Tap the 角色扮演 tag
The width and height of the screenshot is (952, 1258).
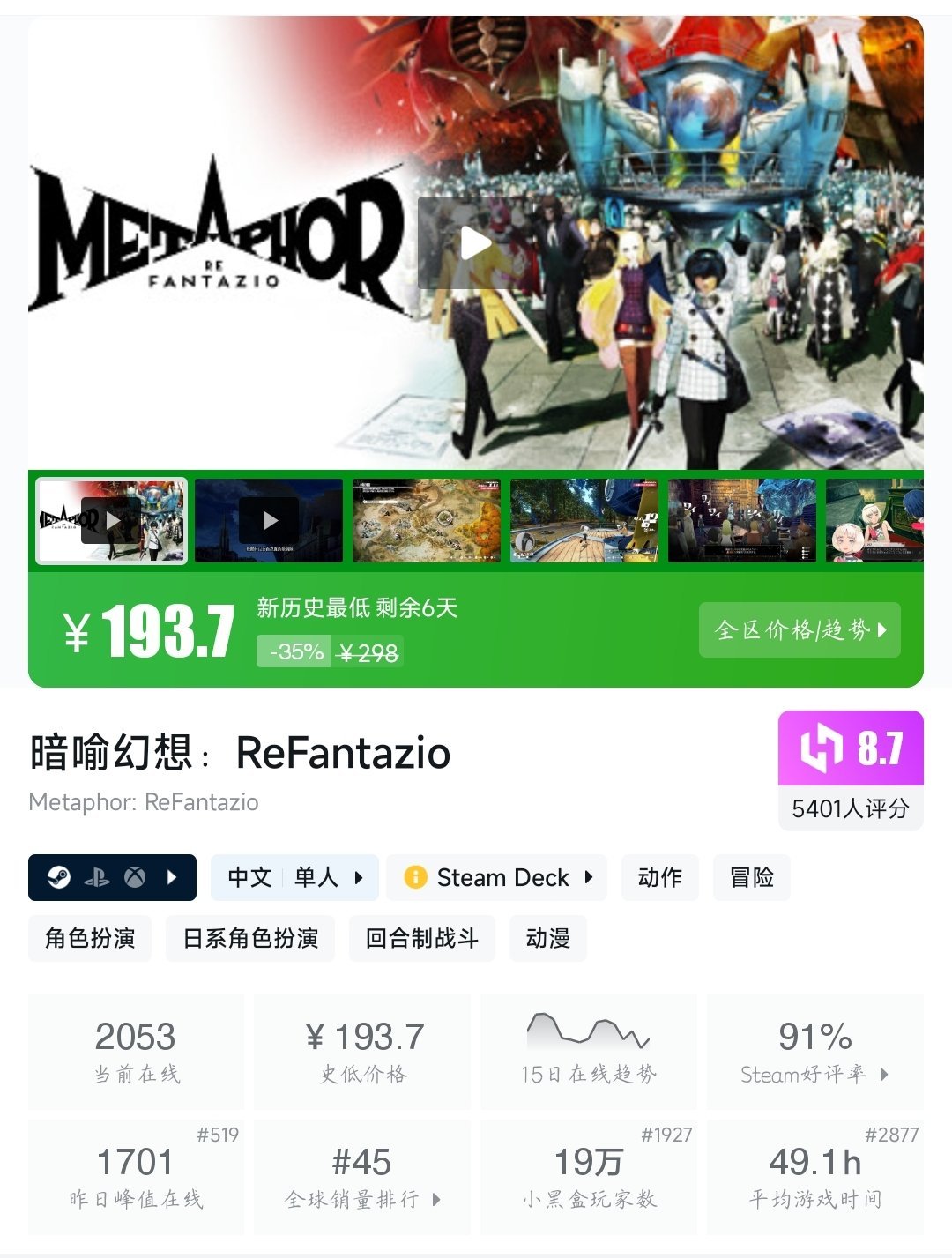click(x=90, y=938)
